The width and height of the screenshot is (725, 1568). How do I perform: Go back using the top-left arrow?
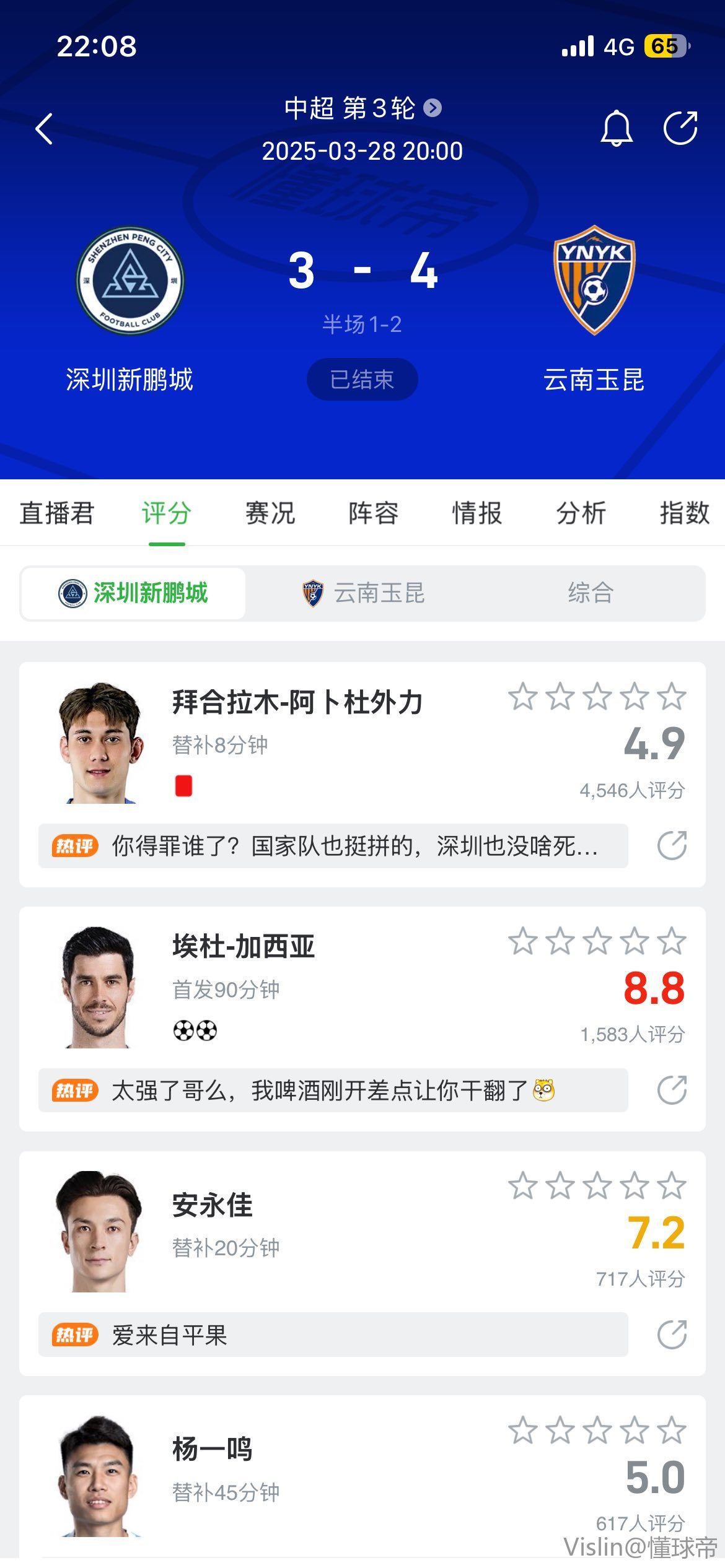45,129
